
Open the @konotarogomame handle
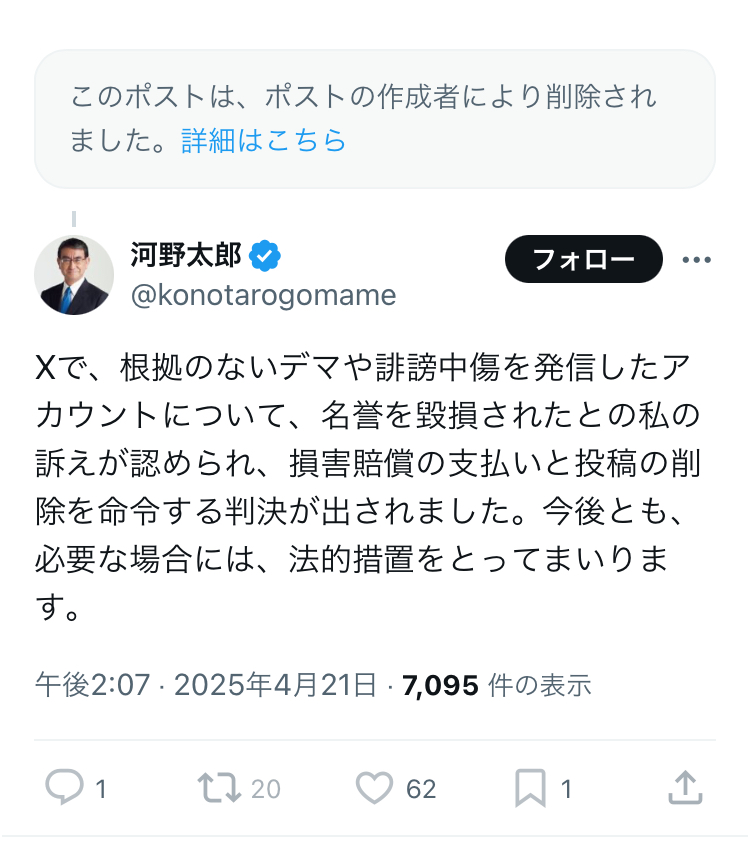tap(263, 295)
